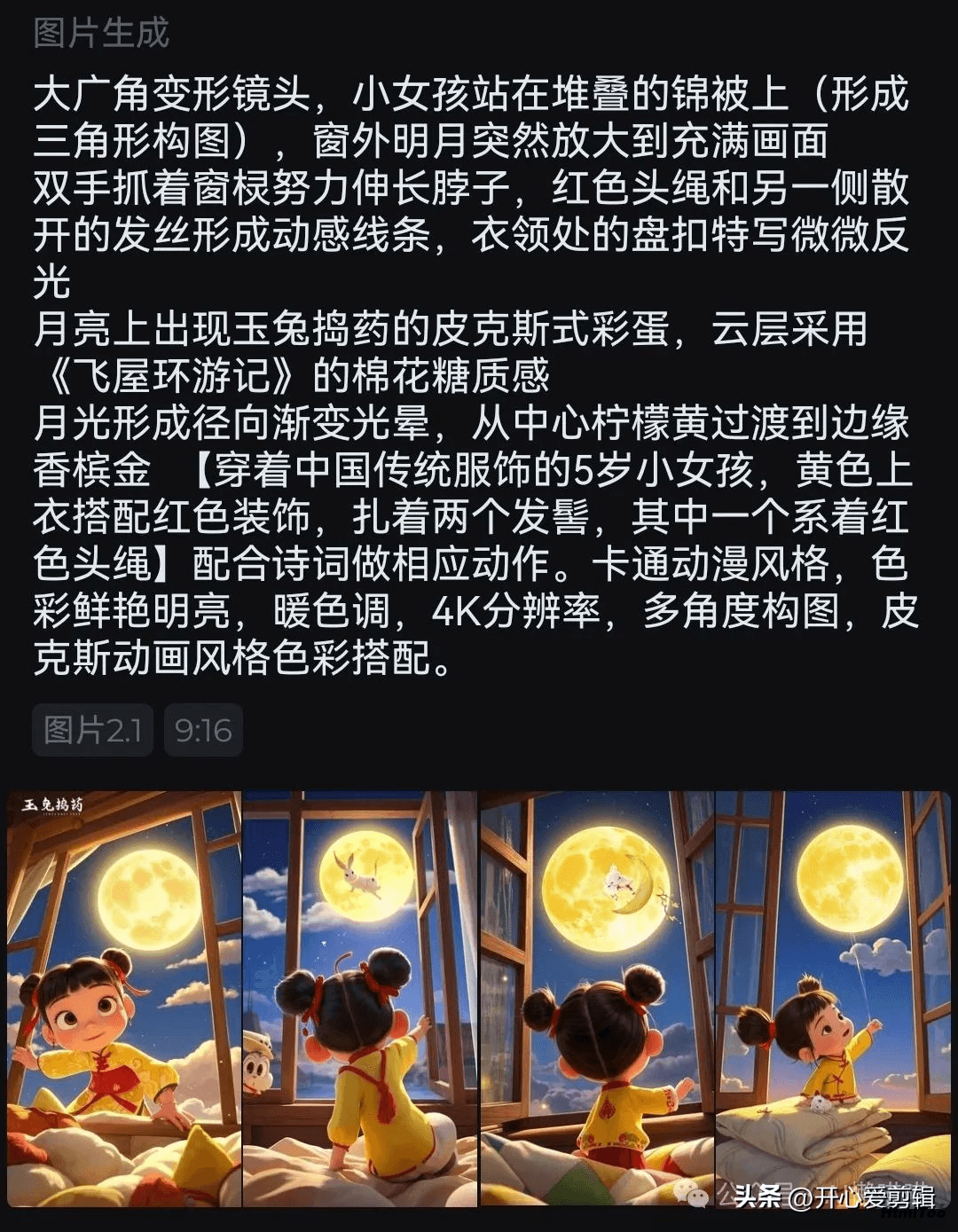958x1232 pixels.
Task: Open the image of the girl on folded quilts
Action: tap(832, 998)
